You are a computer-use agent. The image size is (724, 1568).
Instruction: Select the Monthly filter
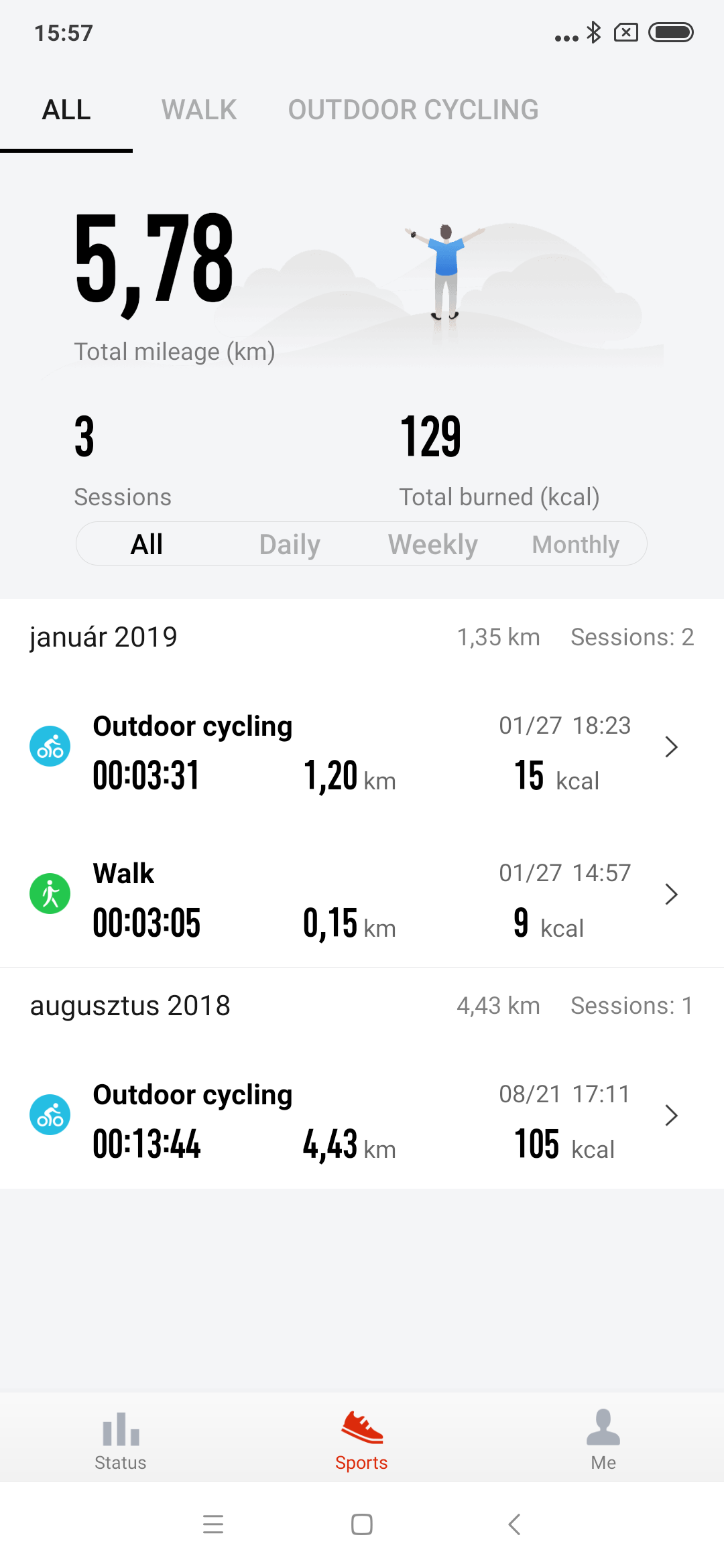click(575, 544)
